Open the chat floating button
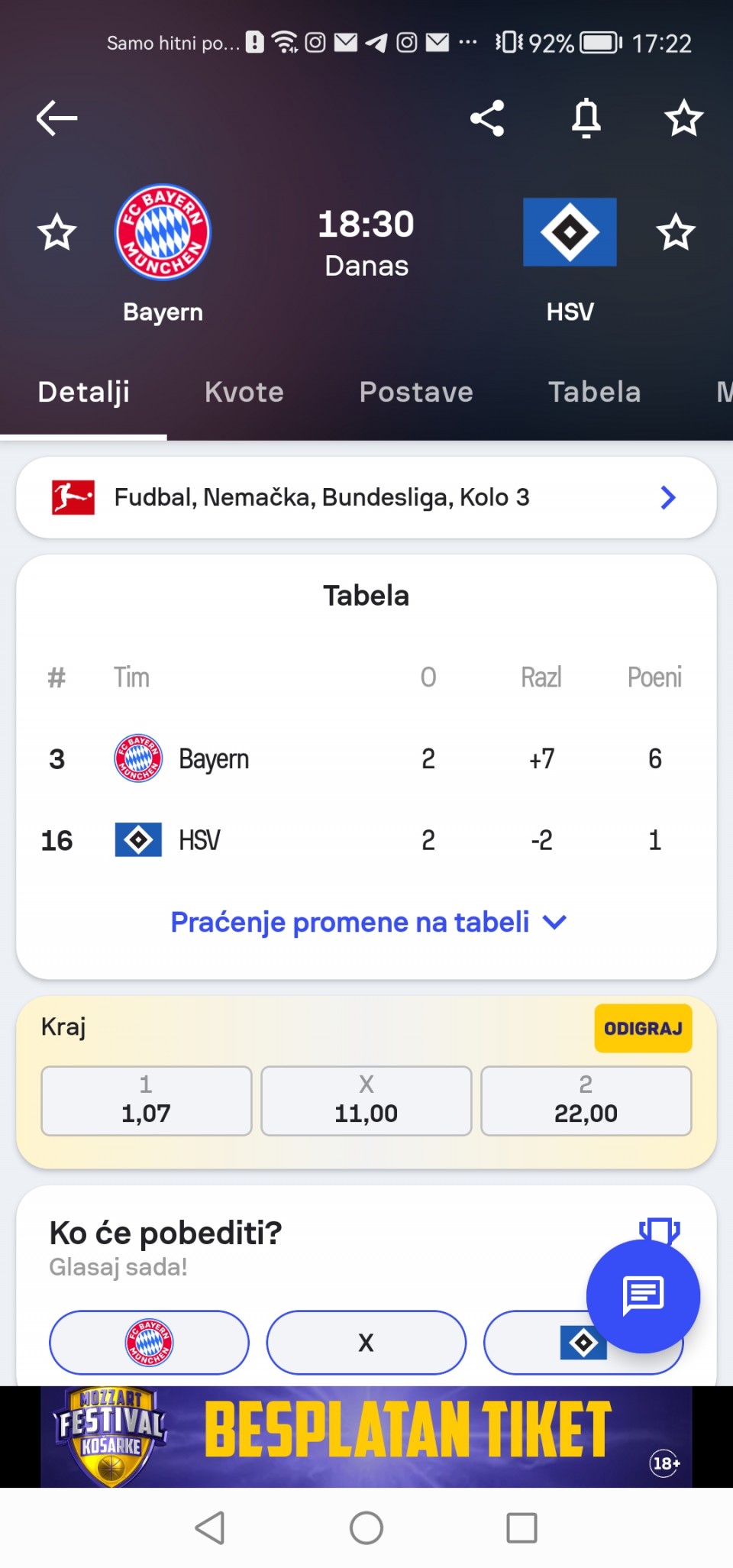This screenshot has width=733, height=1568. coord(643,1296)
